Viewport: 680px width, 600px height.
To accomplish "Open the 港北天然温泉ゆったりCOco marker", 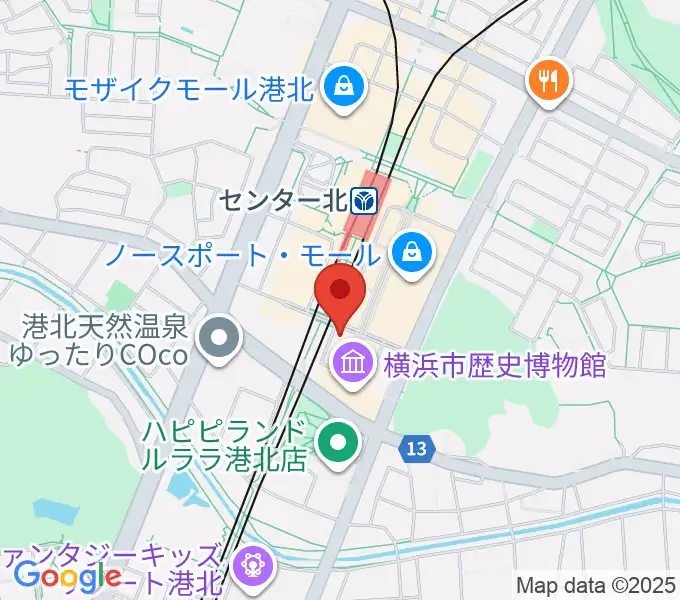I will (217, 340).
